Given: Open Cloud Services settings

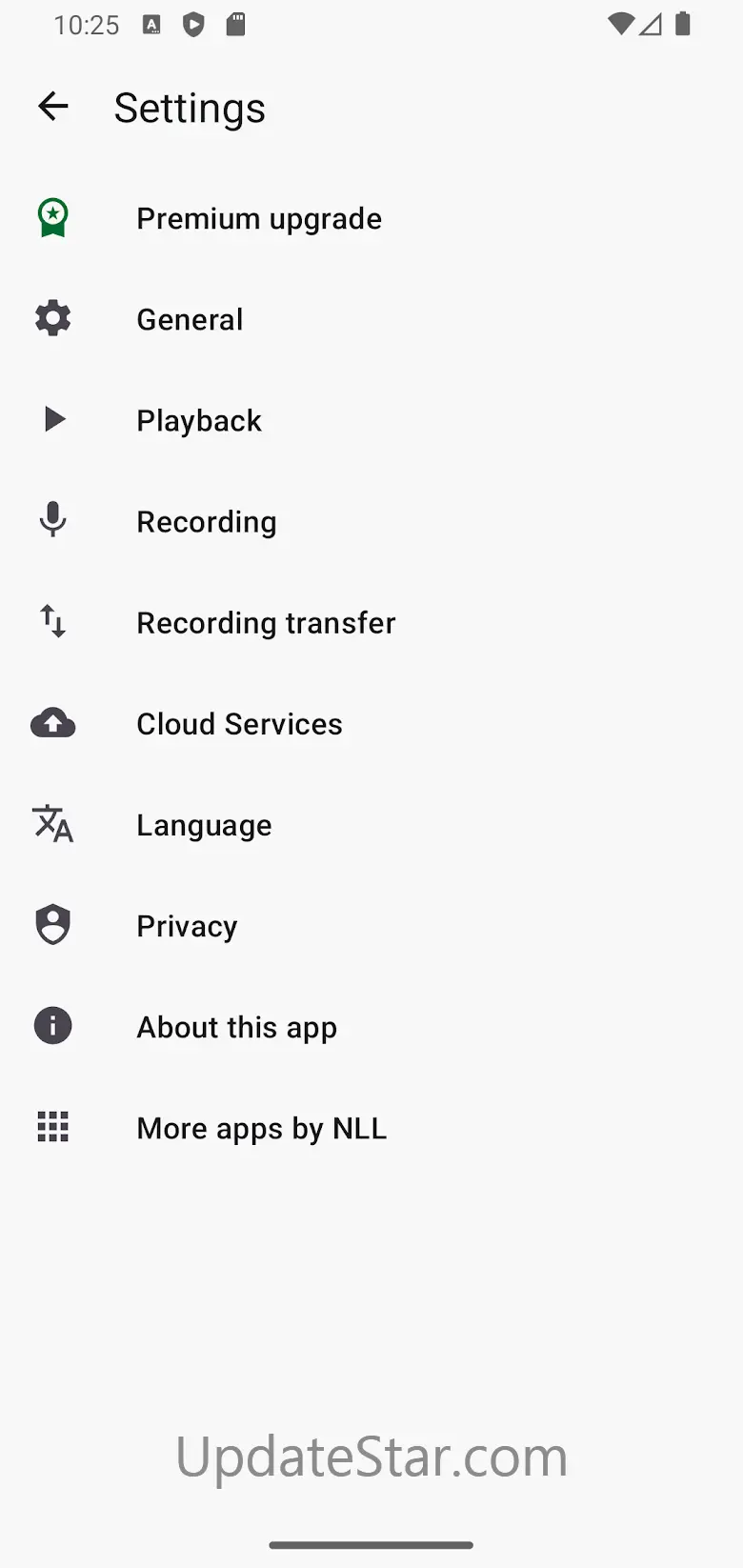Looking at the screenshot, I should 239,724.
